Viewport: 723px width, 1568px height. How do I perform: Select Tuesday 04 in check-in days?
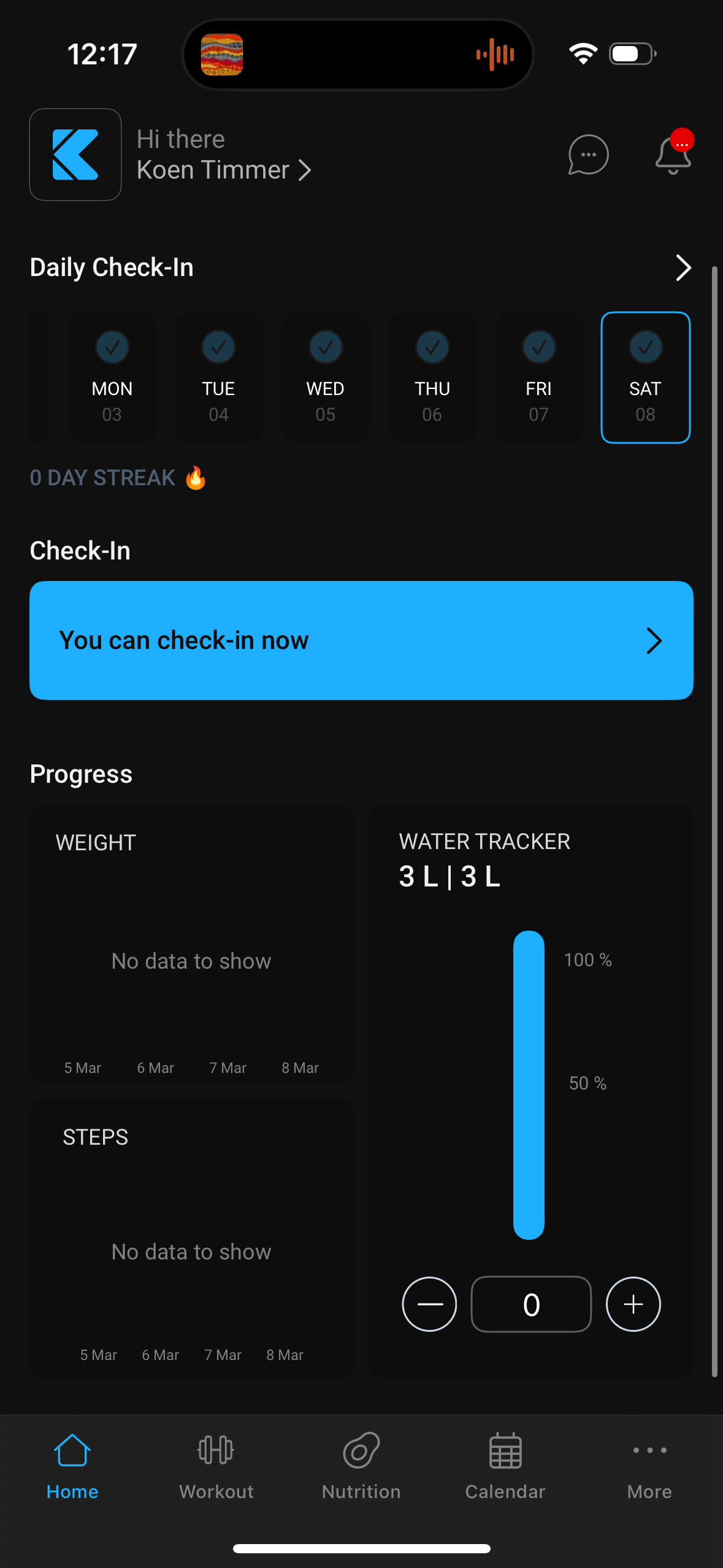[218, 377]
